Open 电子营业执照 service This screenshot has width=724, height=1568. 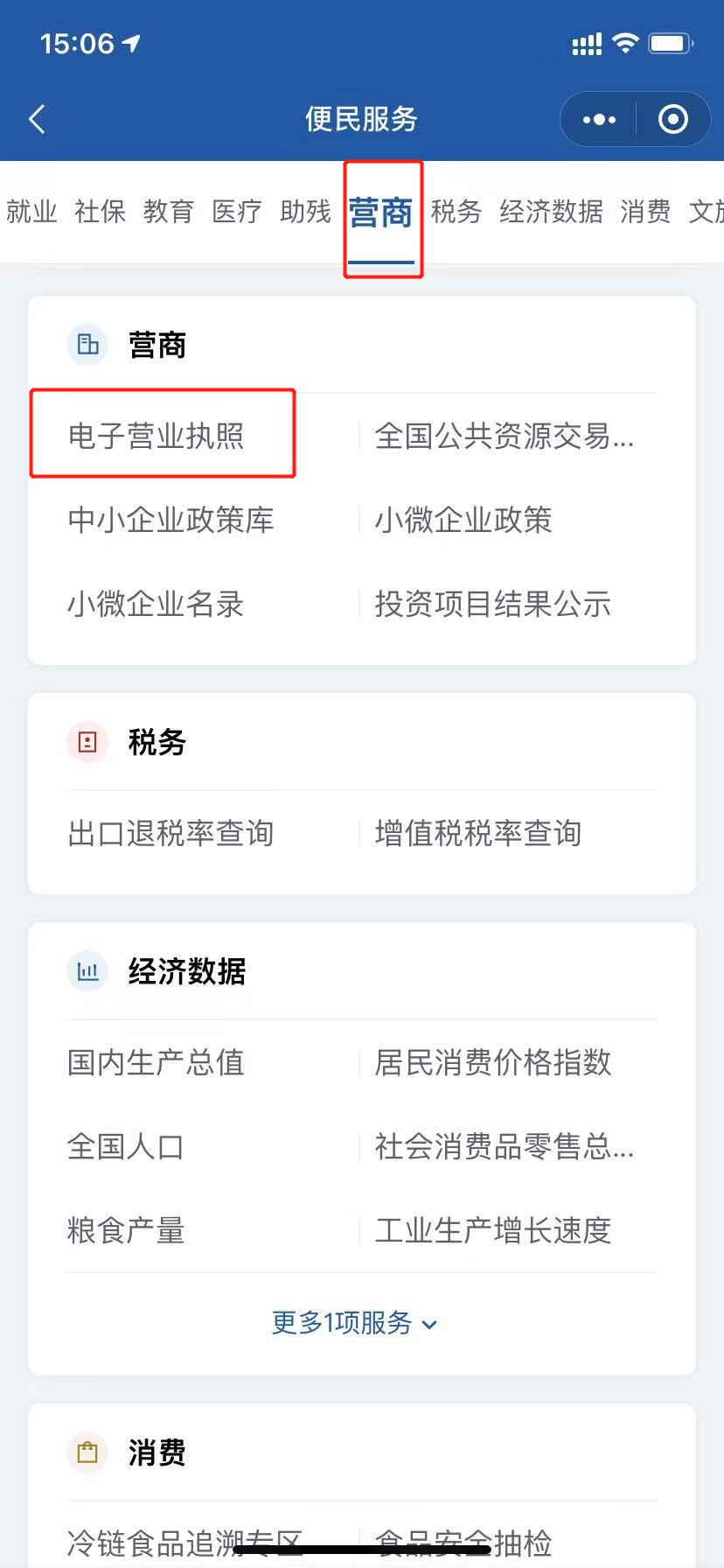pos(157,435)
